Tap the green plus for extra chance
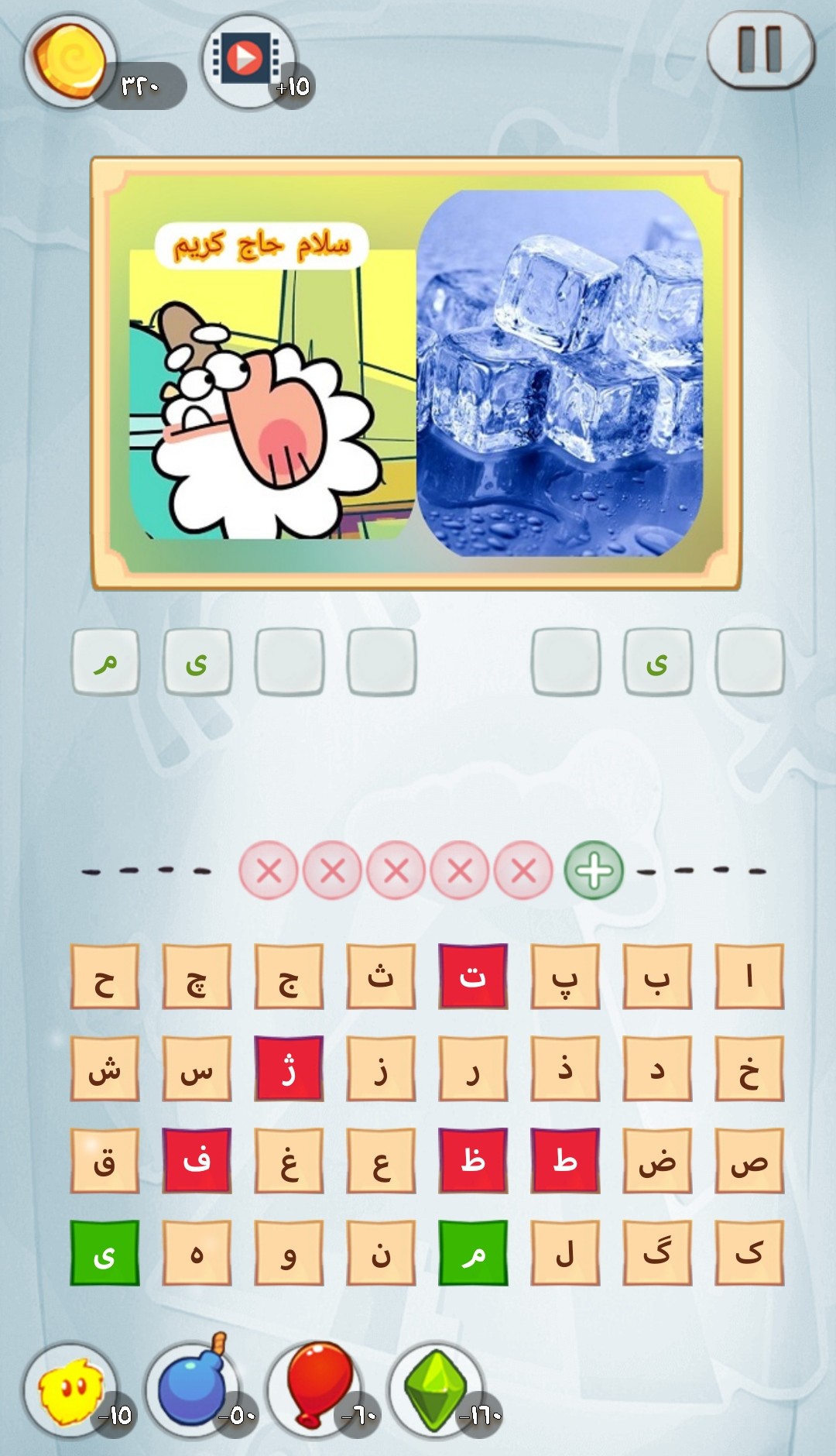Screen dimensions: 836x1456 point(594,871)
